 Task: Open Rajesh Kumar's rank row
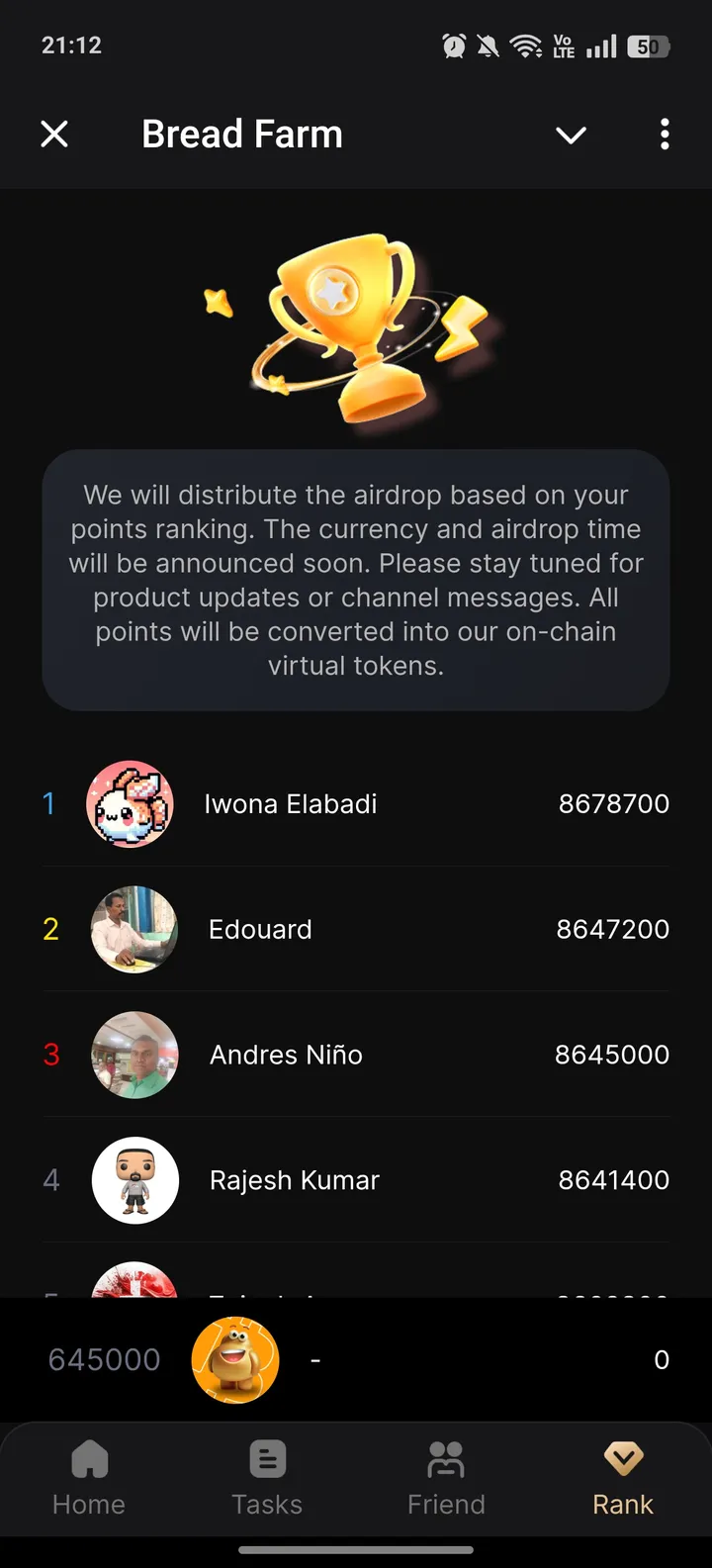click(x=356, y=1179)
